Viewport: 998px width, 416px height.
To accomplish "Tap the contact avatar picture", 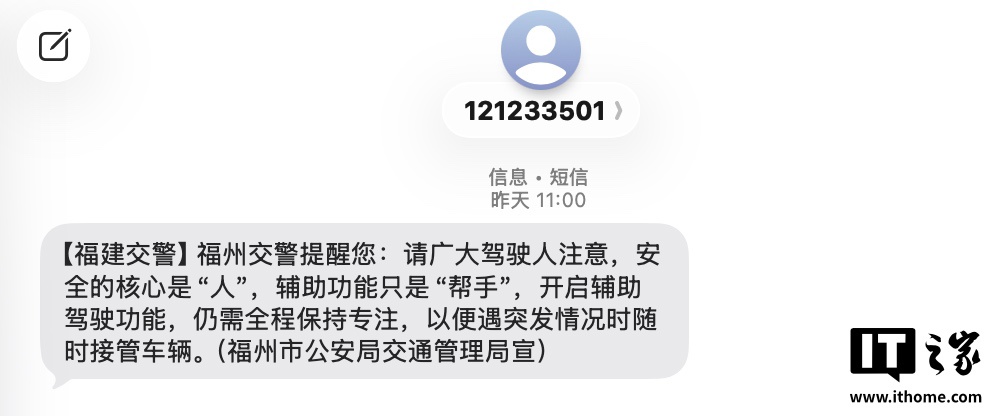I will coord(541,48).
